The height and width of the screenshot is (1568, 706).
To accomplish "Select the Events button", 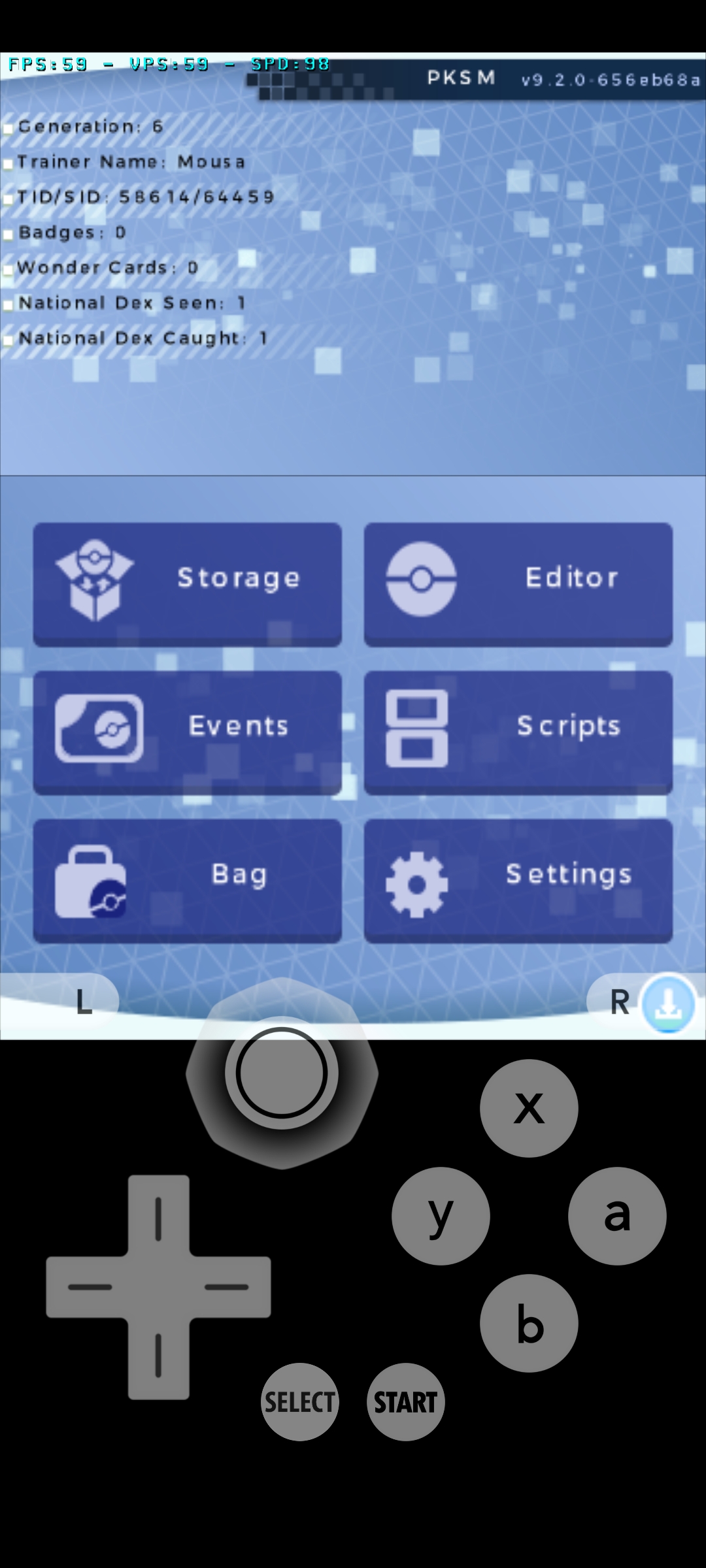I will point(188,732).
